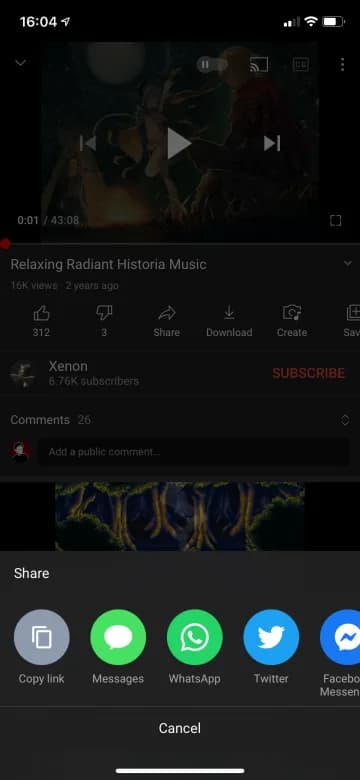
Task: Cancel the share sheet
Action: point(180,728)
